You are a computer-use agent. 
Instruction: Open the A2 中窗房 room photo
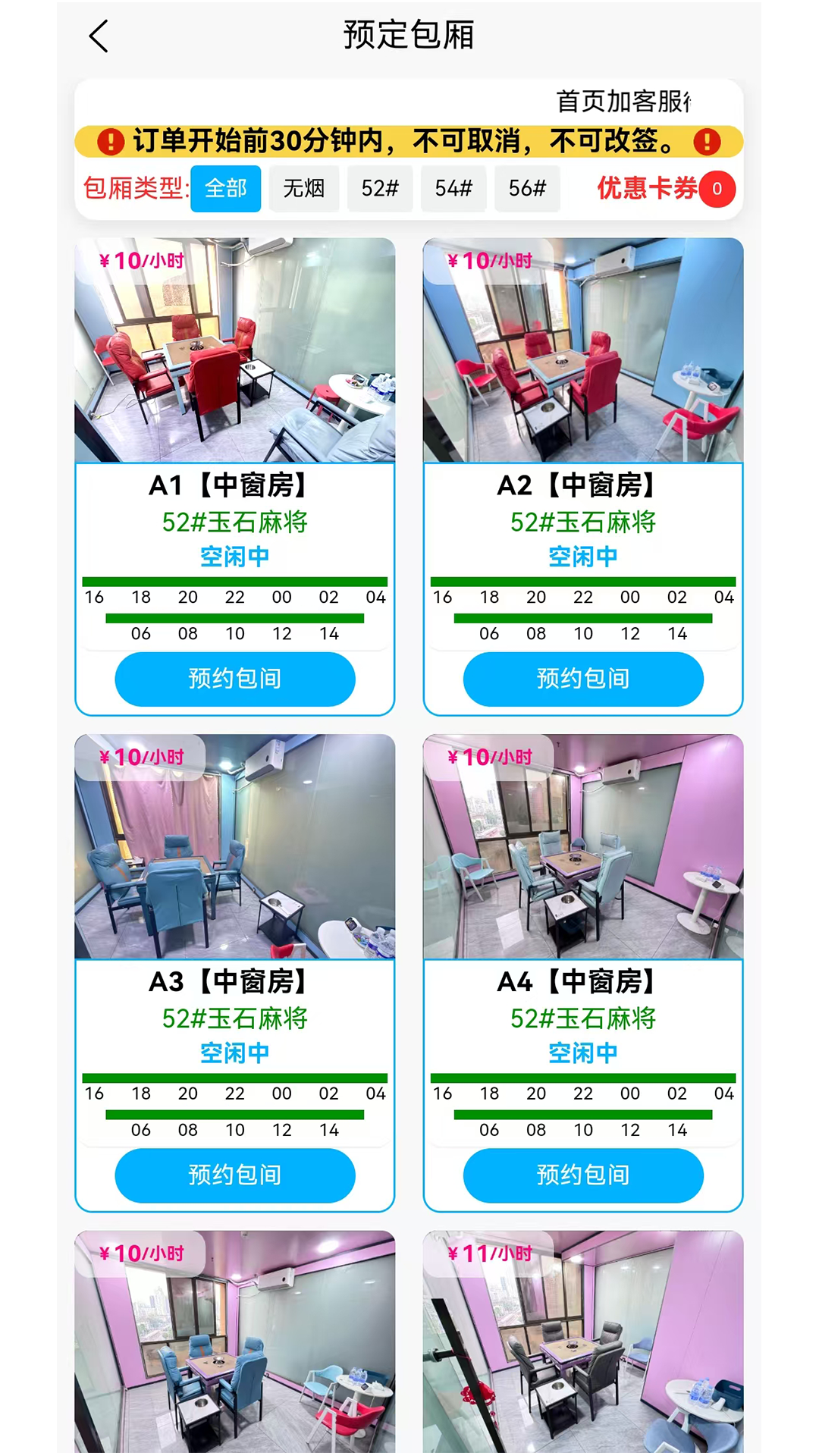[x=583, y=350]
